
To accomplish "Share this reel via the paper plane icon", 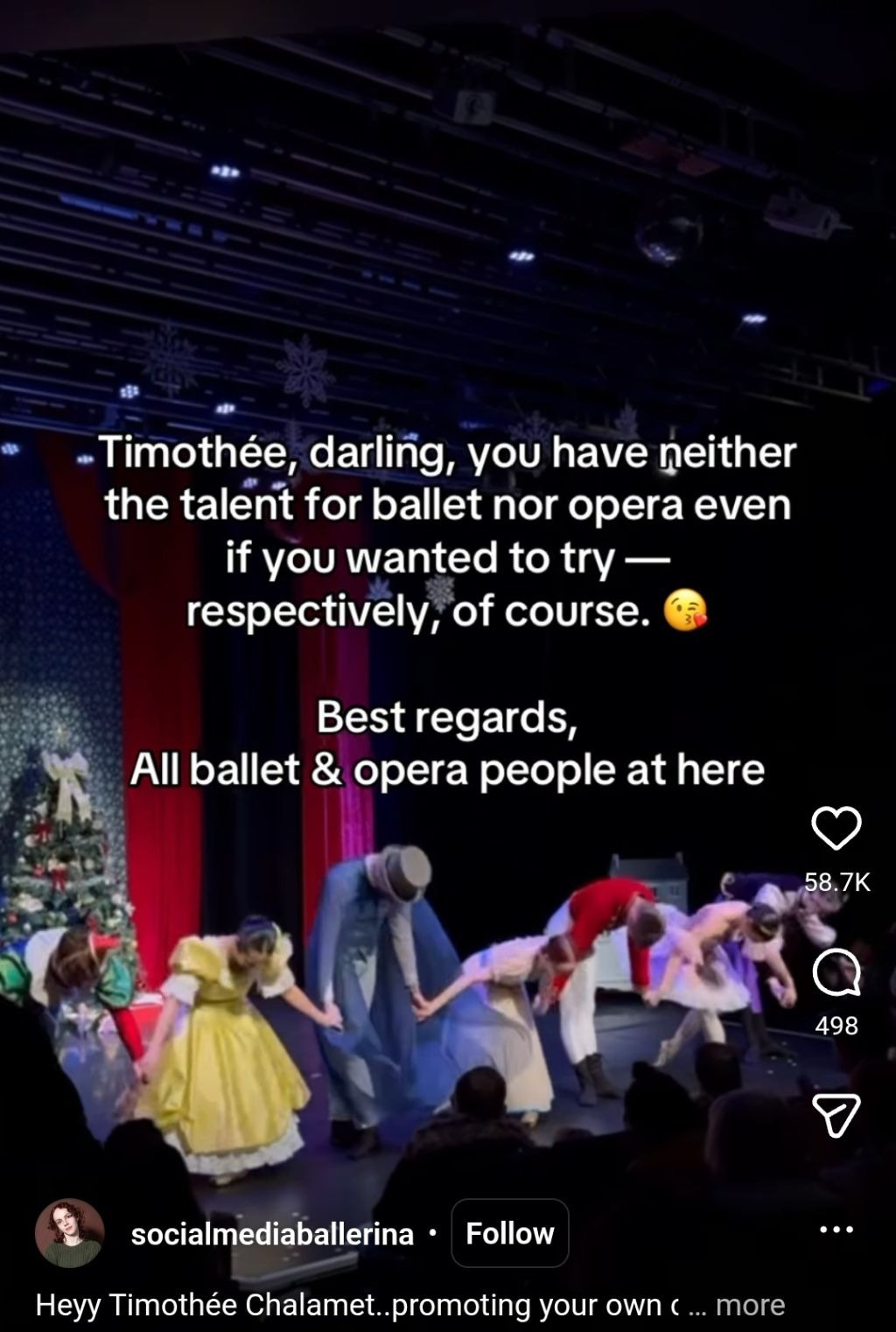I will (x=836, y=1116).
